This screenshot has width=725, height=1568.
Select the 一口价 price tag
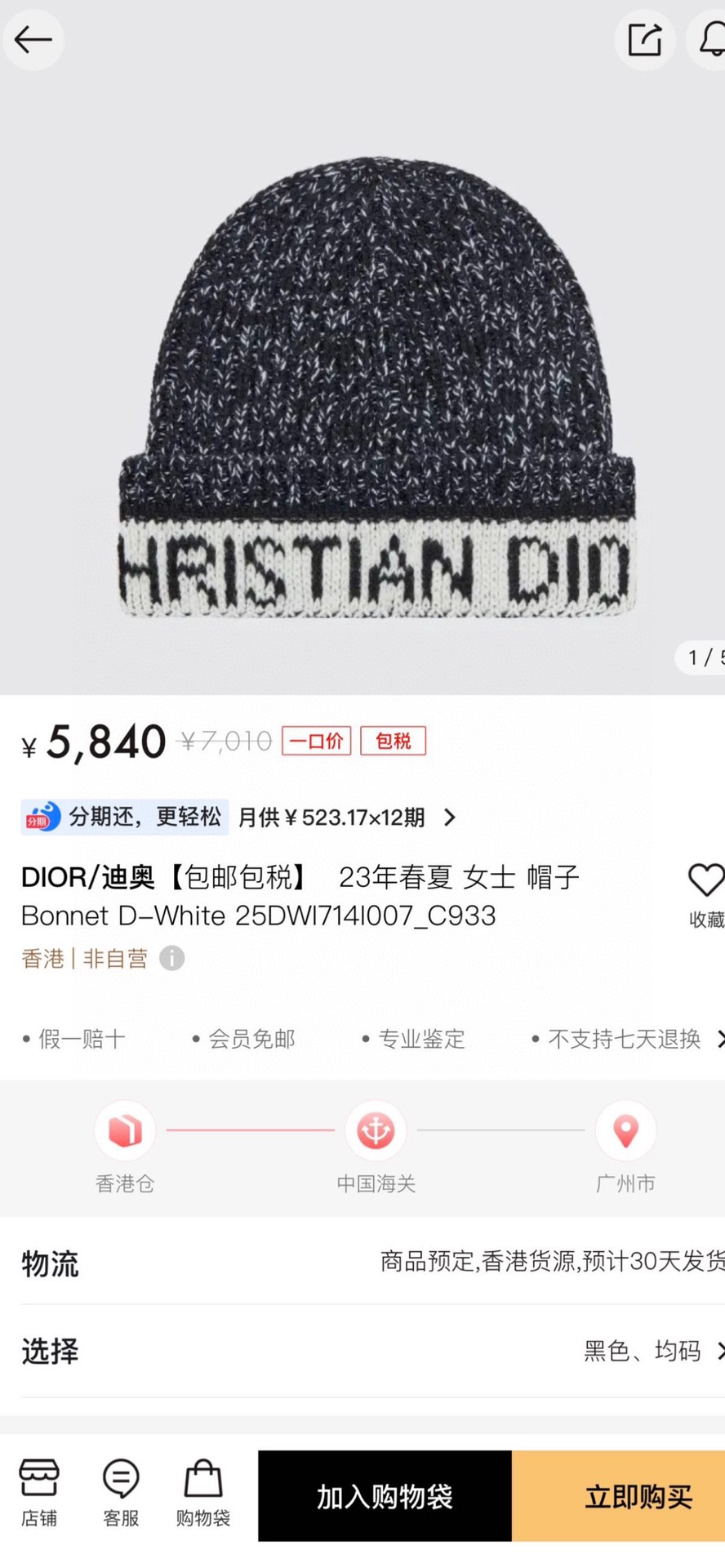pos(316,741)
